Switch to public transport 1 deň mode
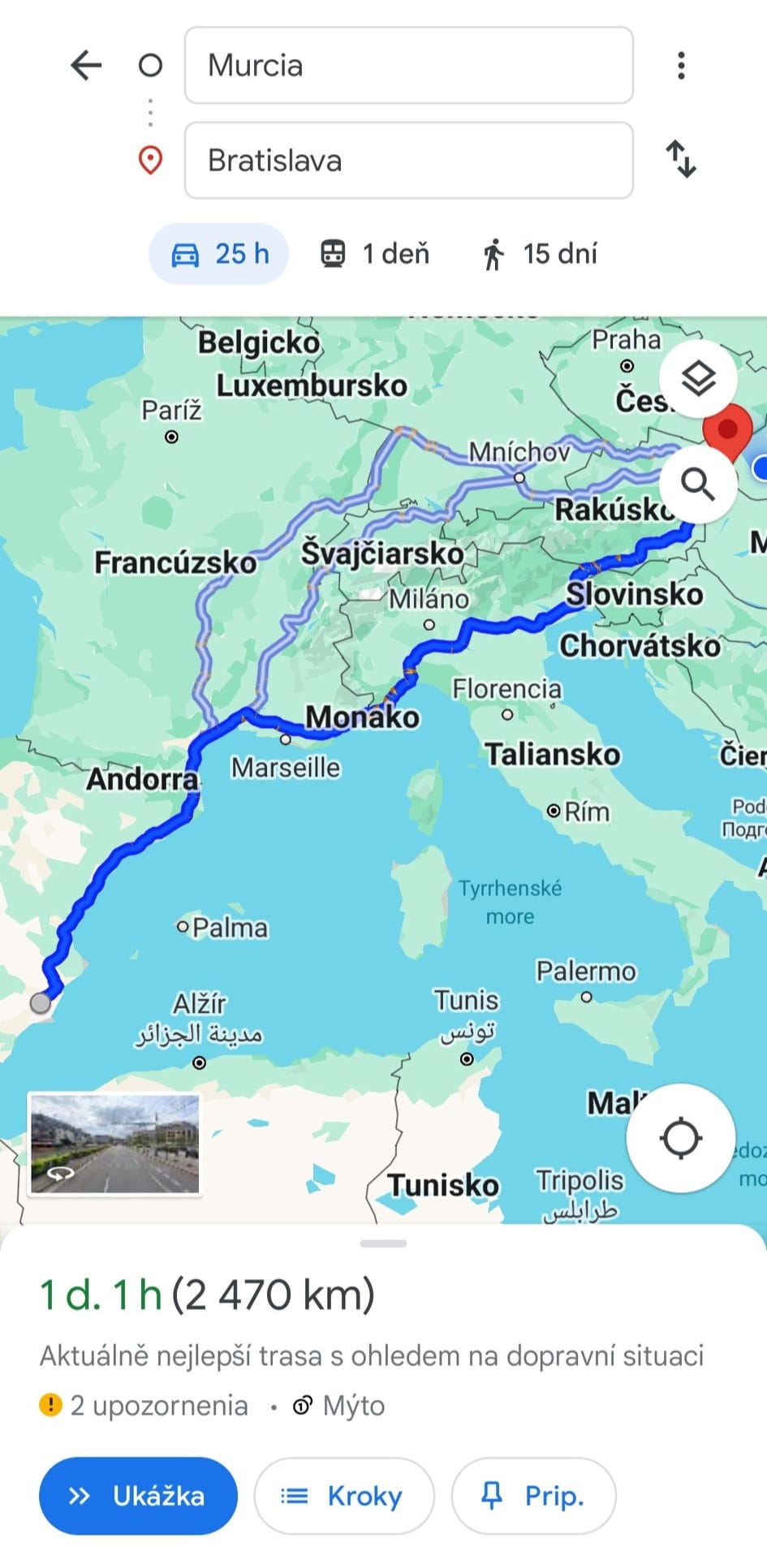Screen dimensions: 767x1568 coord(374,254)
